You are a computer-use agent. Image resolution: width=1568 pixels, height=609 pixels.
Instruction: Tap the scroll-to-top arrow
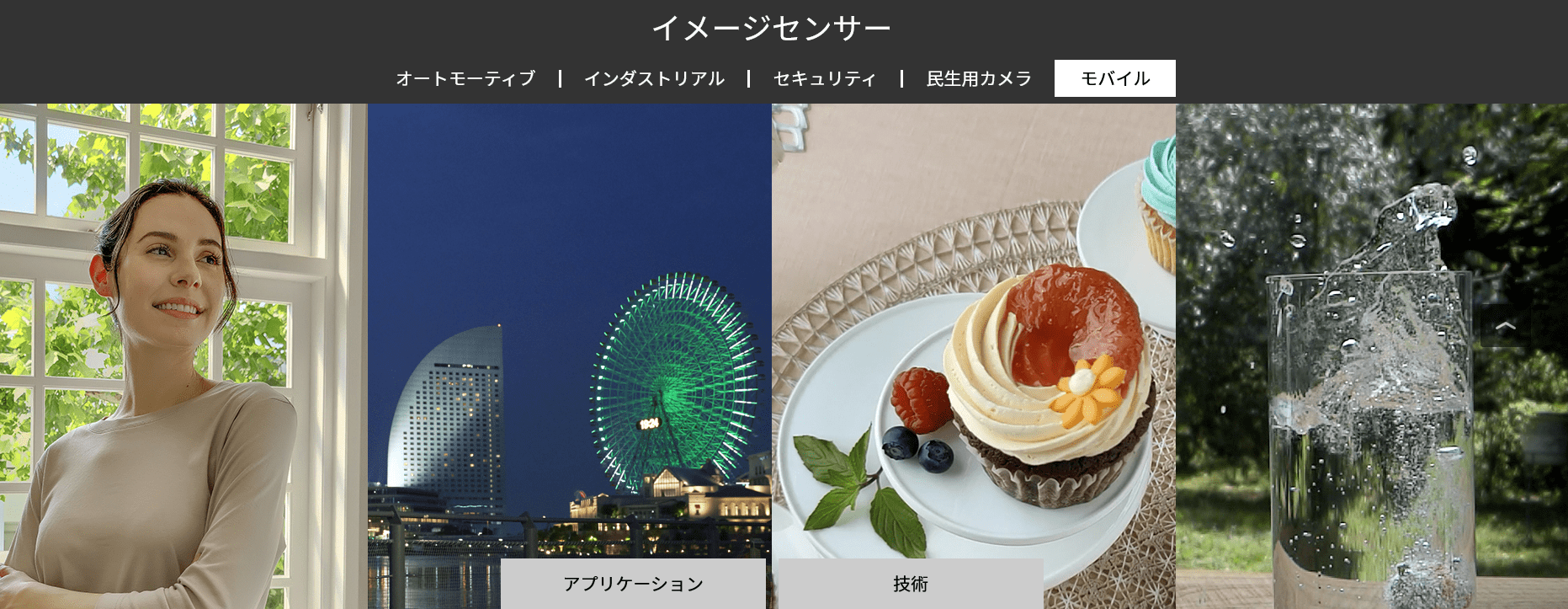pos(1505,326)
